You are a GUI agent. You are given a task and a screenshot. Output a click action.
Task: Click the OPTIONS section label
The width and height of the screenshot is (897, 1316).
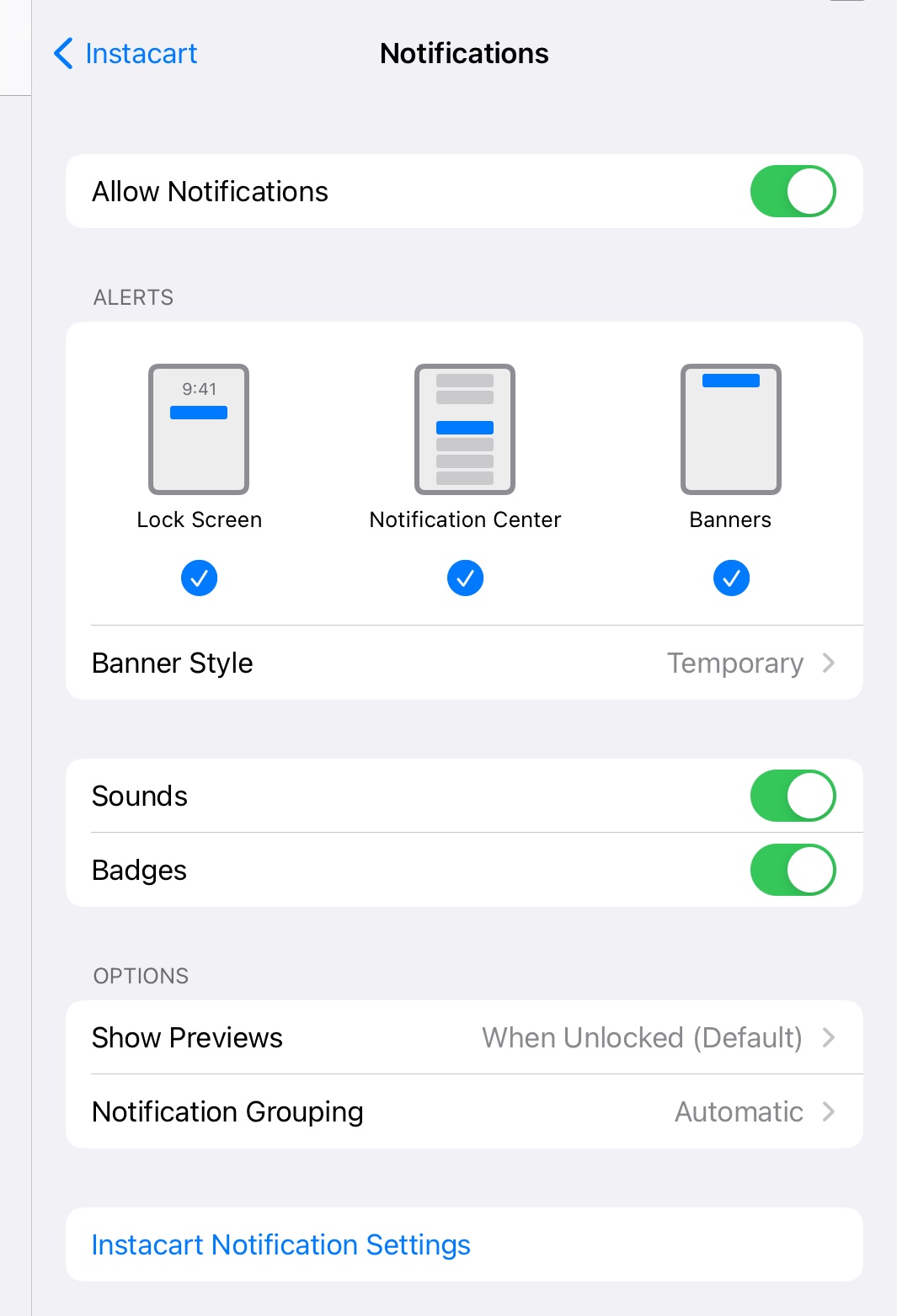click(141, 976)
